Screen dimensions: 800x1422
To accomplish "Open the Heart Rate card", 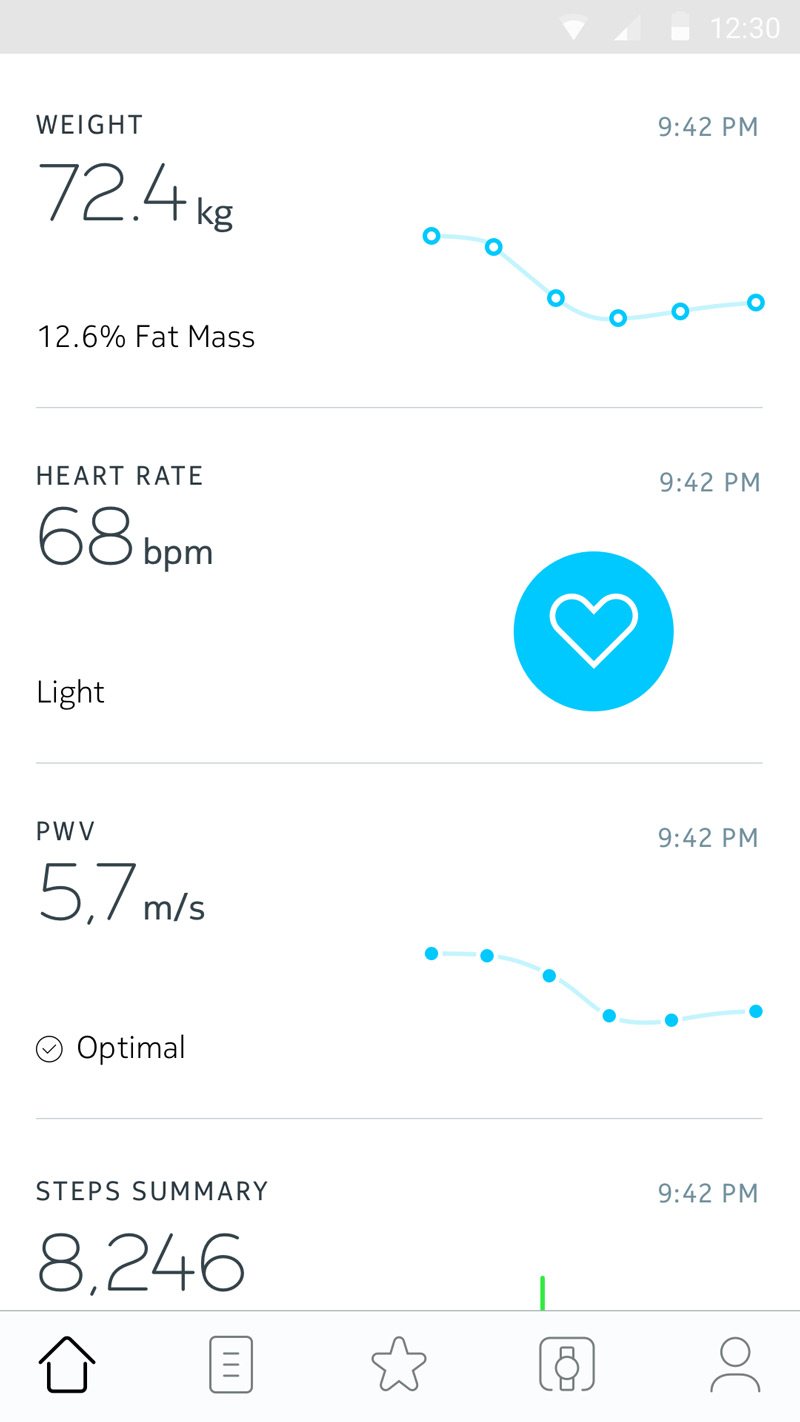I will tap(400, 585).
